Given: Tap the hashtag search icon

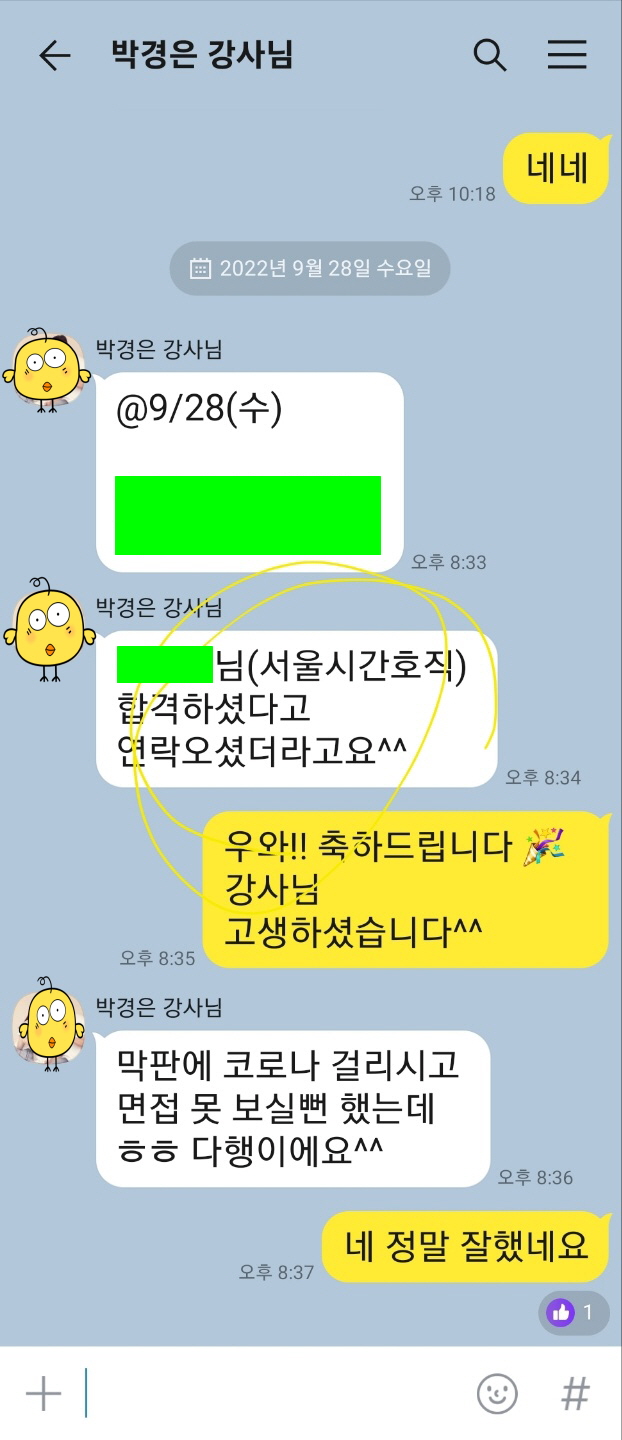Looking at the screenshot, I should coord(575,1393).
